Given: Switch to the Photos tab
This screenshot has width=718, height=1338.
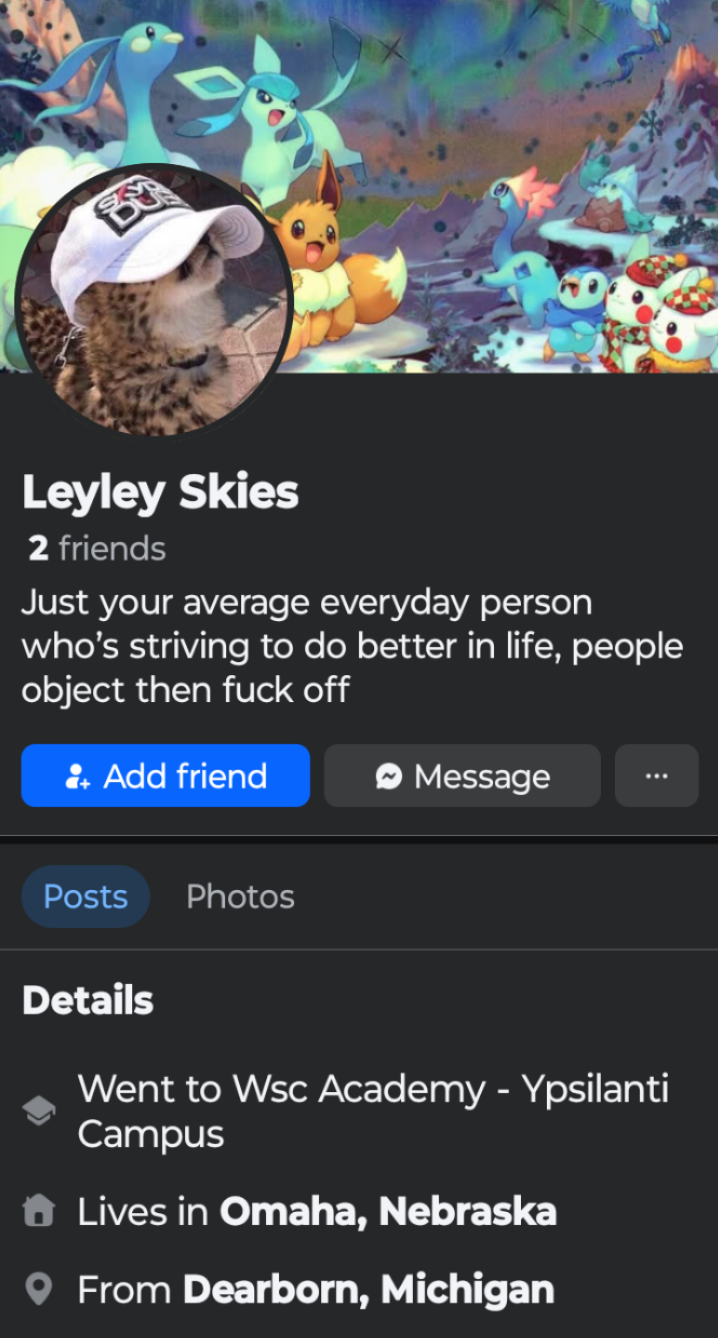Looking at the screenshot, I should [x=240, y=897].
